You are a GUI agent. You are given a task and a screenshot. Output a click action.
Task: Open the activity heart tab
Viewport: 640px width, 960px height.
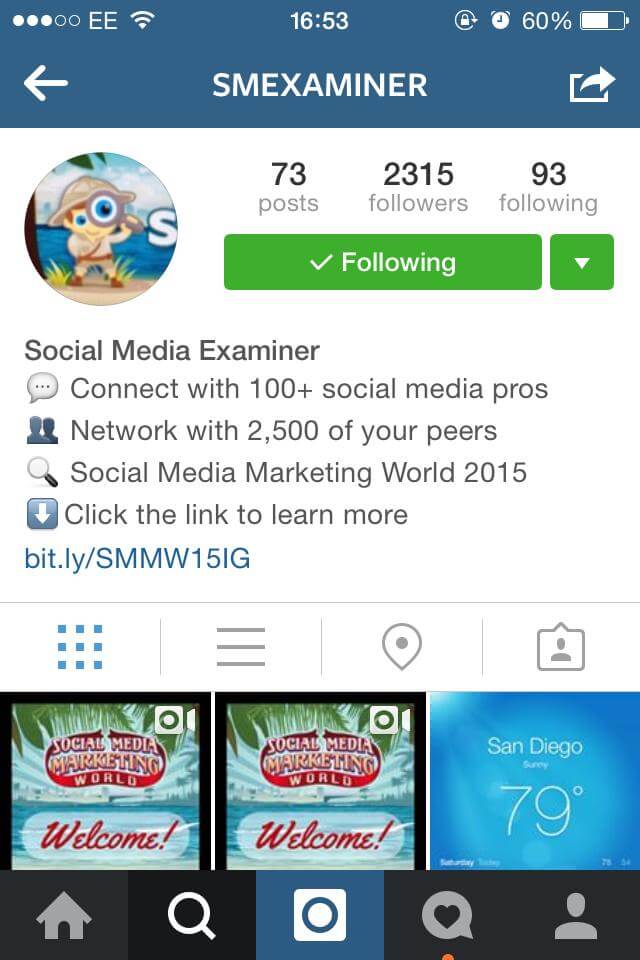(x=448, y=915)
